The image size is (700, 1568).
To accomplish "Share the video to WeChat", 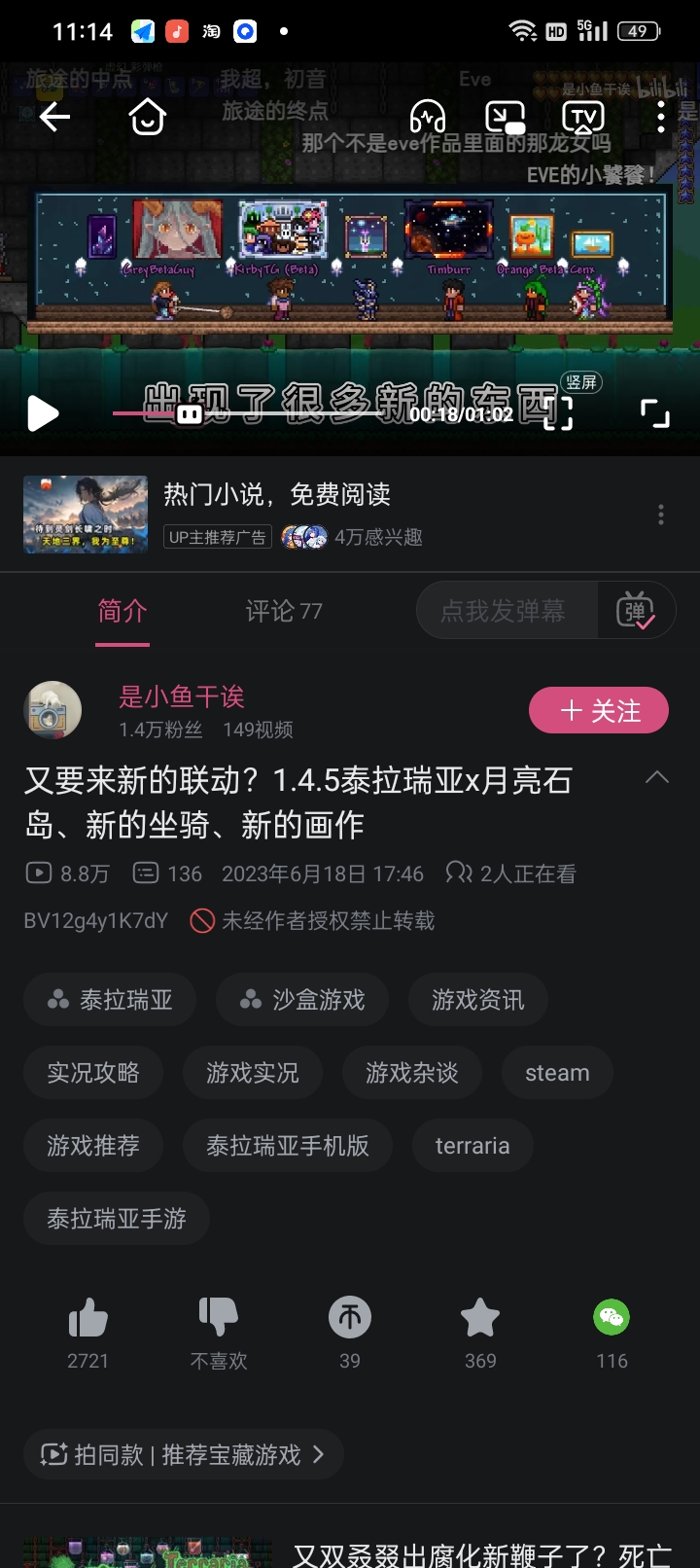I will click(612, 1320).
